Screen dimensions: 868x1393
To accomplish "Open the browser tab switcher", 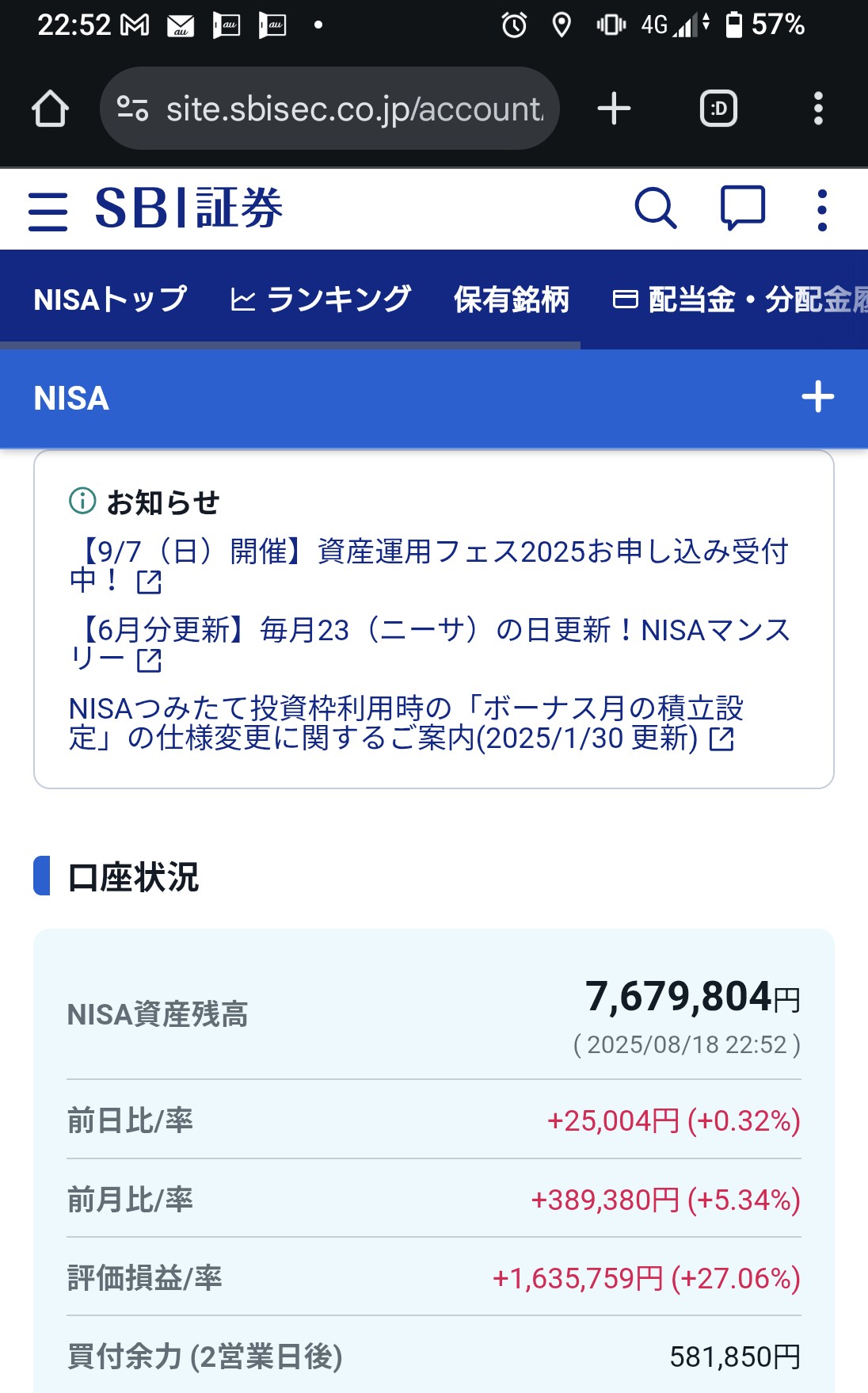I will 719,109.
